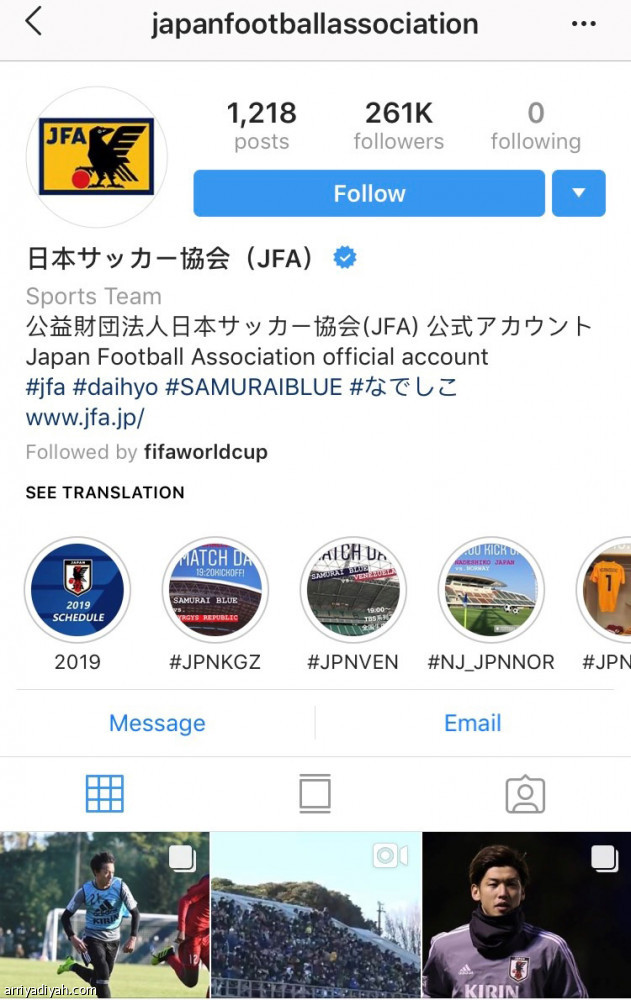The width and height of the screenshot is (631, 1000).
Task: Open the tagged photos tab
Action: pyautogui.click(x=525, y=794)
